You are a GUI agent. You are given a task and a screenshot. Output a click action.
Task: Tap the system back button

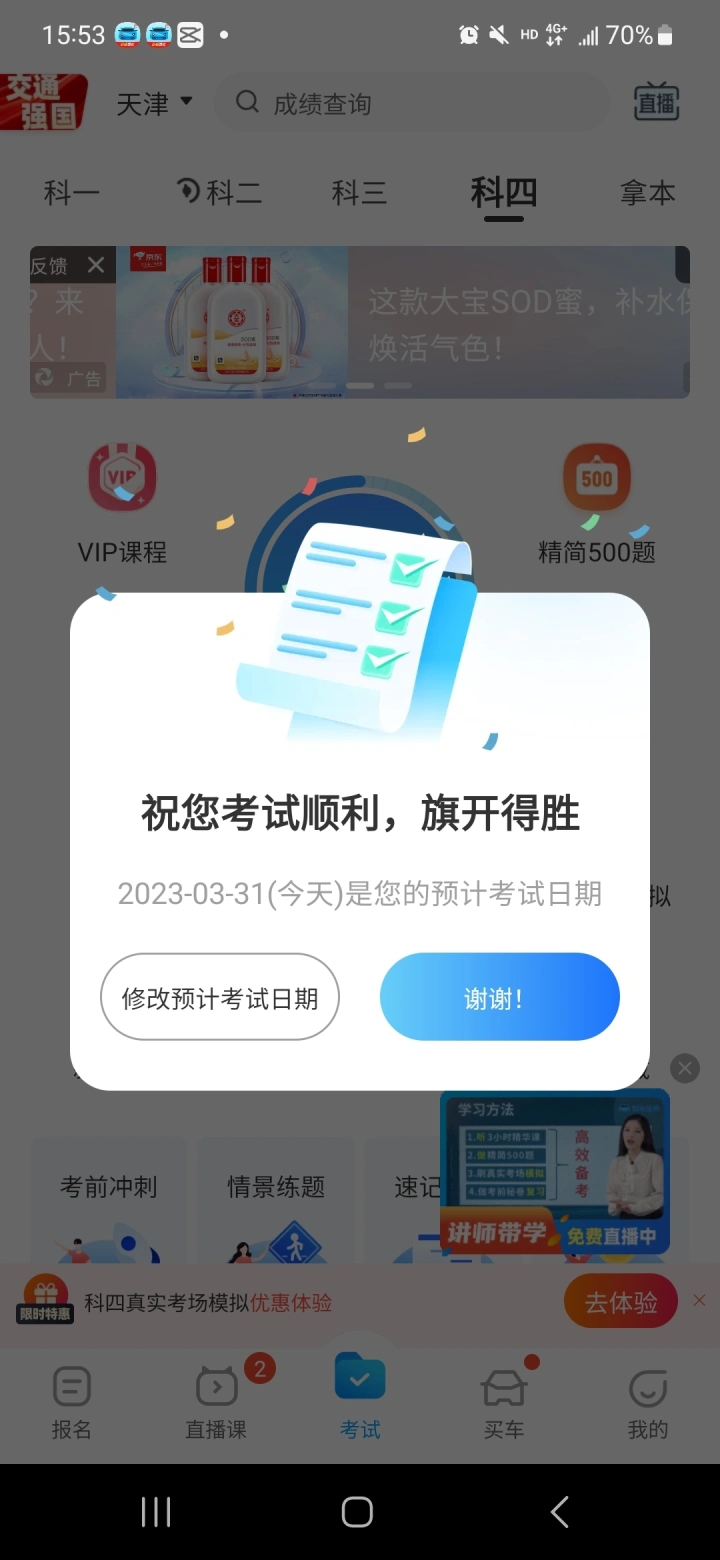(559, 1512)
